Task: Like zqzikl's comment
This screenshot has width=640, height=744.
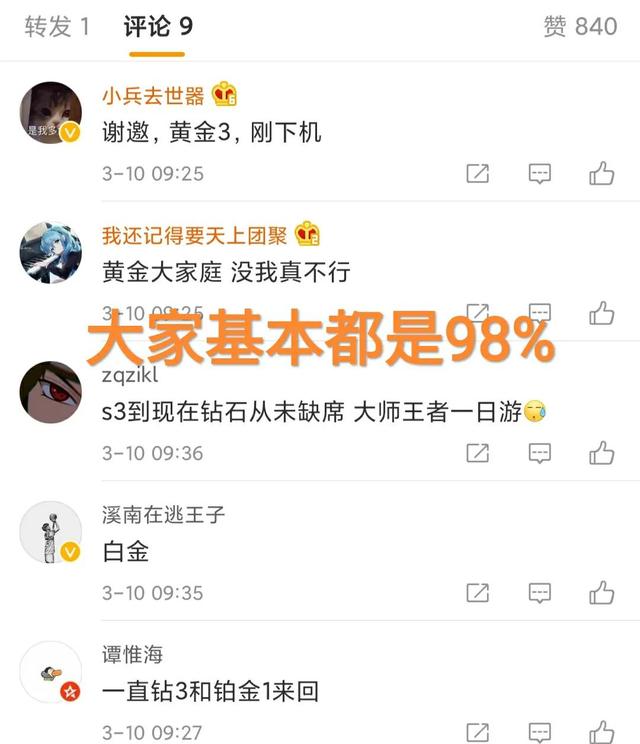Action: [601, 453]
